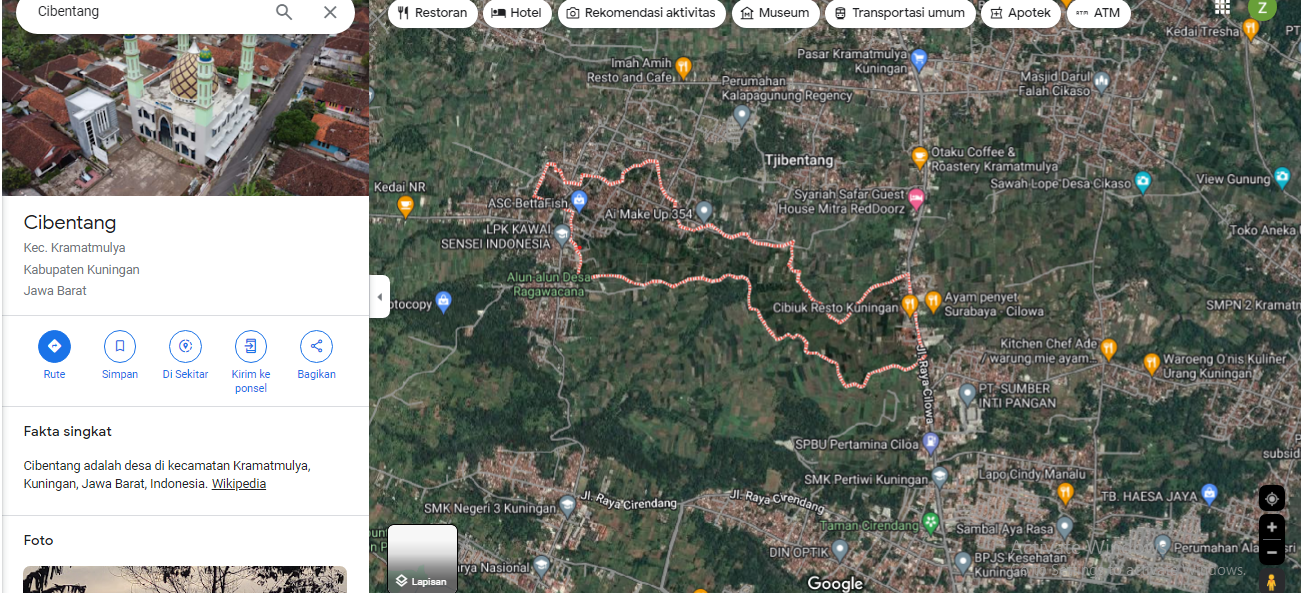1301x593 pixels.
Task: Tap the search magnifier icon
Action: coord(284,12)
